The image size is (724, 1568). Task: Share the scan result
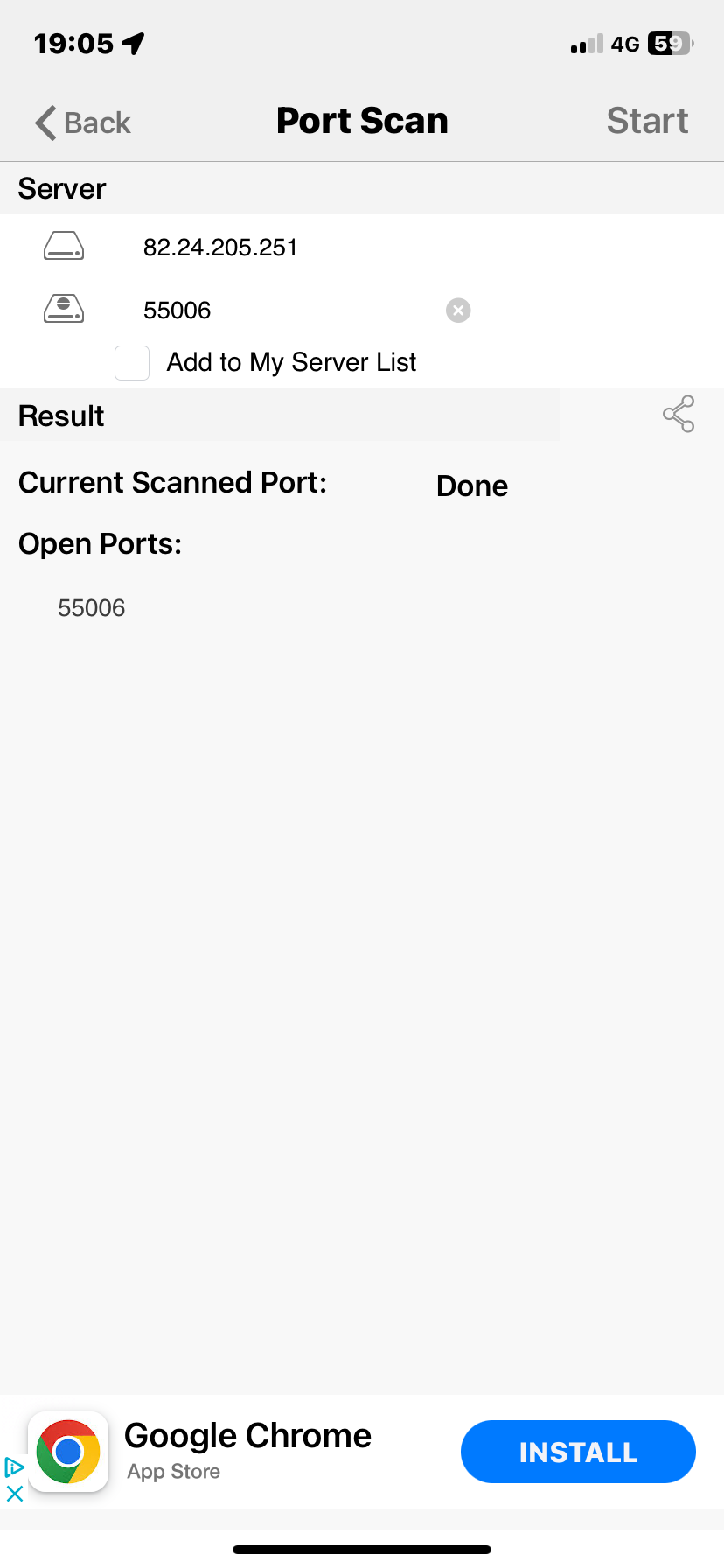click(679, 415)
